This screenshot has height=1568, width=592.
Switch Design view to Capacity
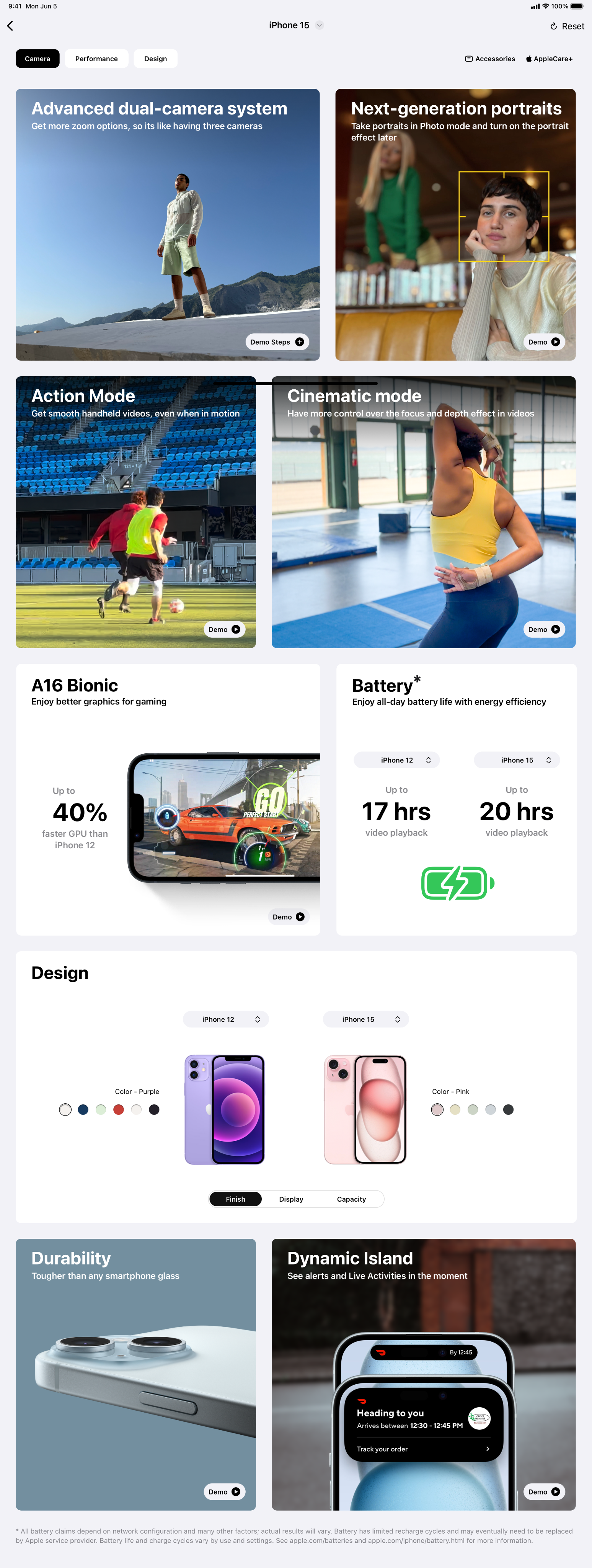(351, 1199)
